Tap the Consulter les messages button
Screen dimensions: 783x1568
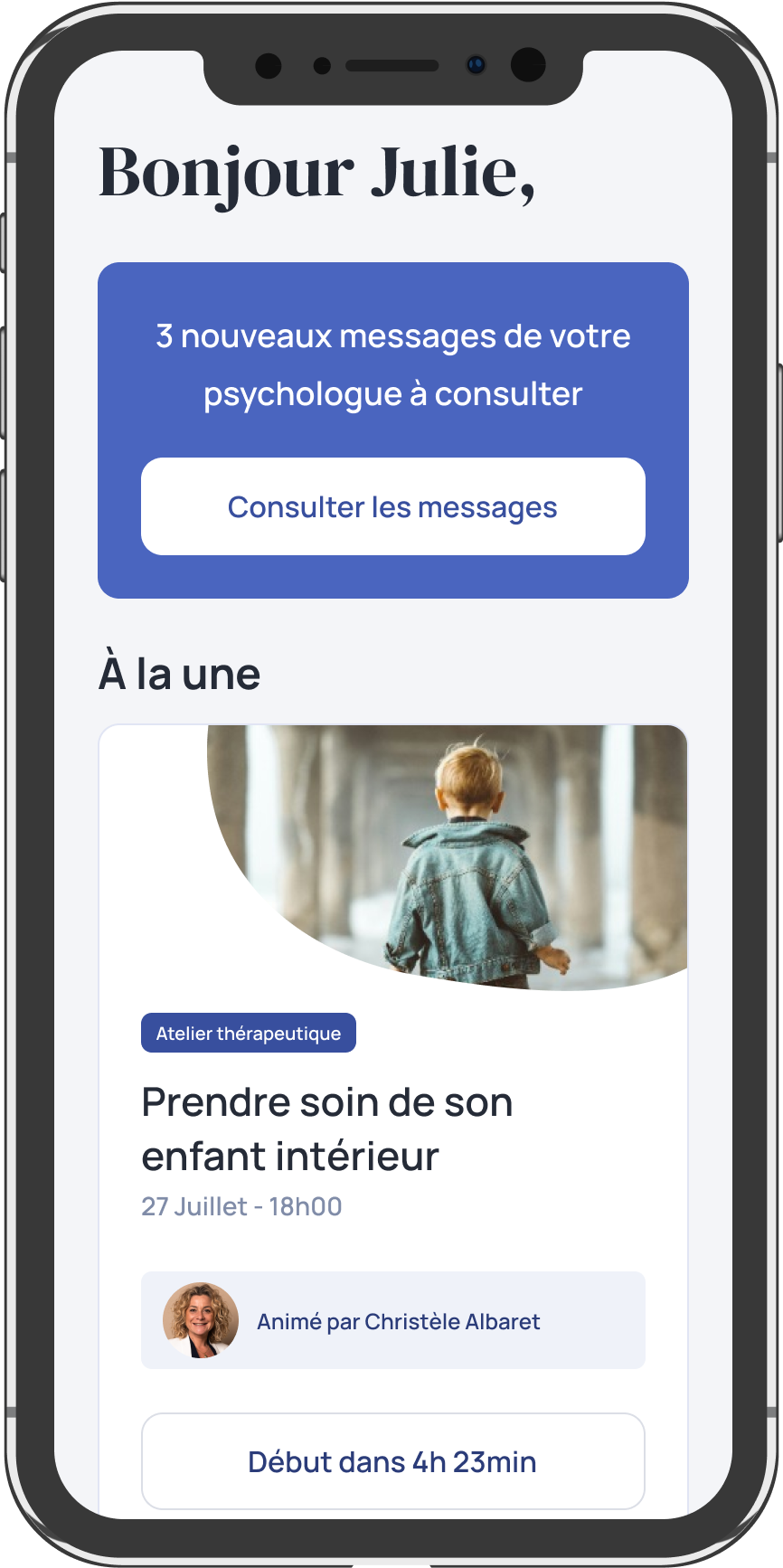coord(392,506)
